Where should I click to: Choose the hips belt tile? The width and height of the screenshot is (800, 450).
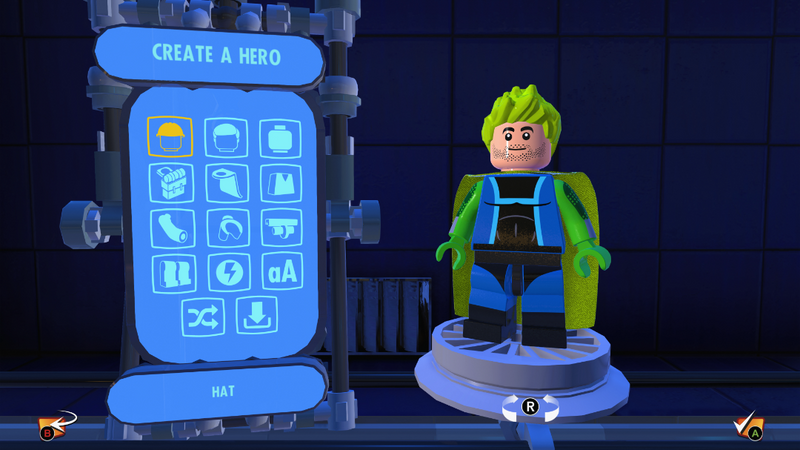[281, 227]
